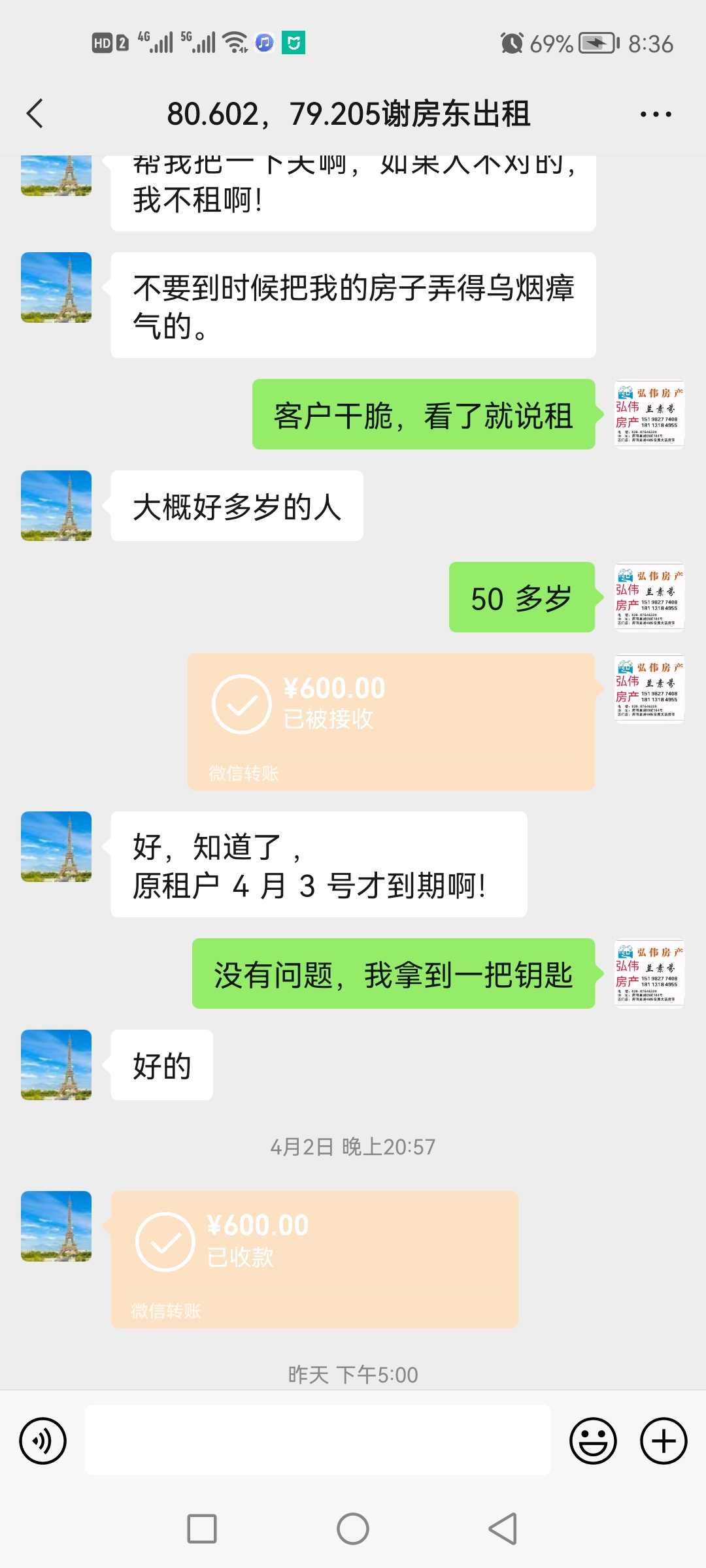Tap the system home button

(353, 1529)
